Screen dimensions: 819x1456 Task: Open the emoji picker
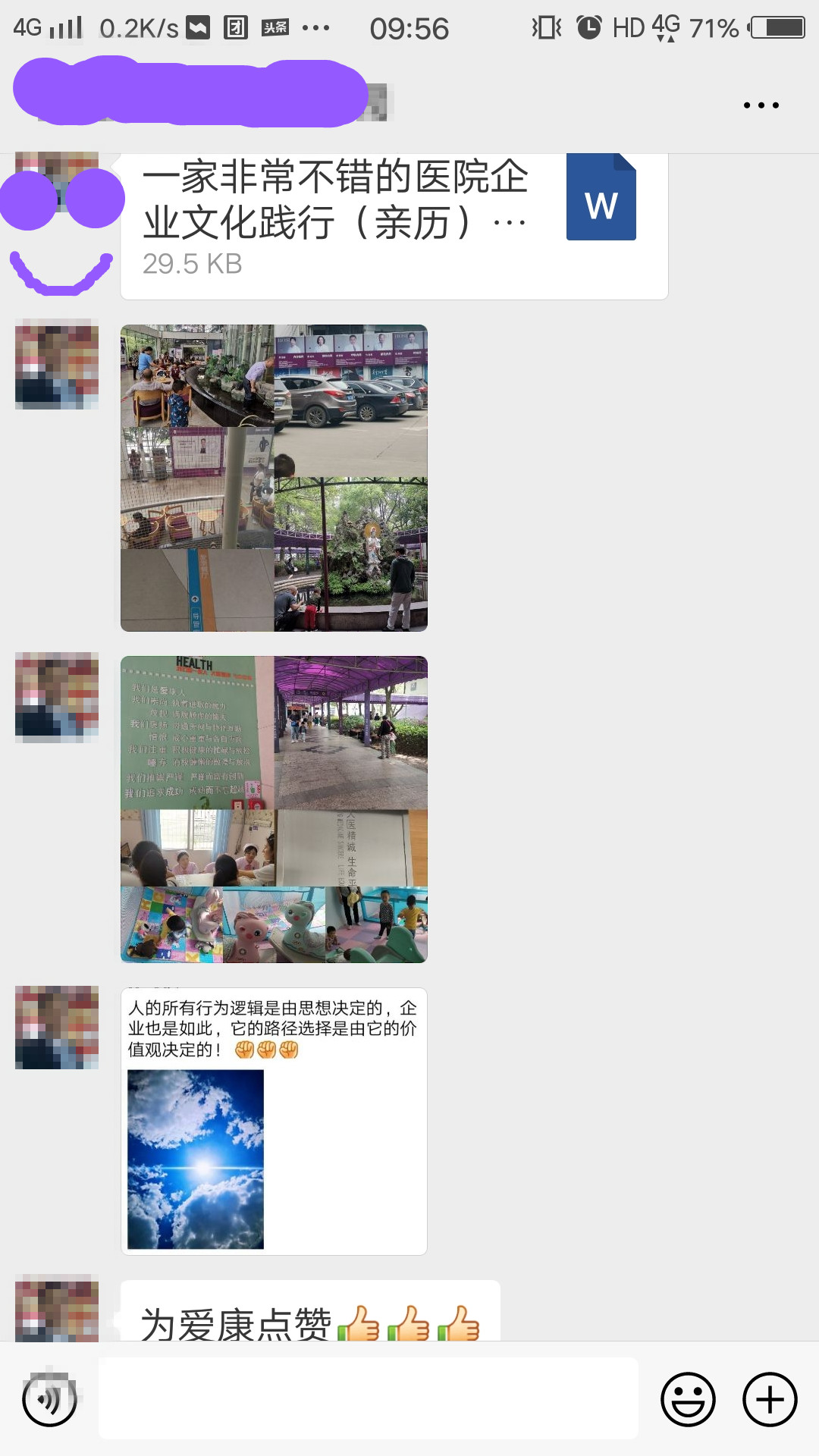688,1399
